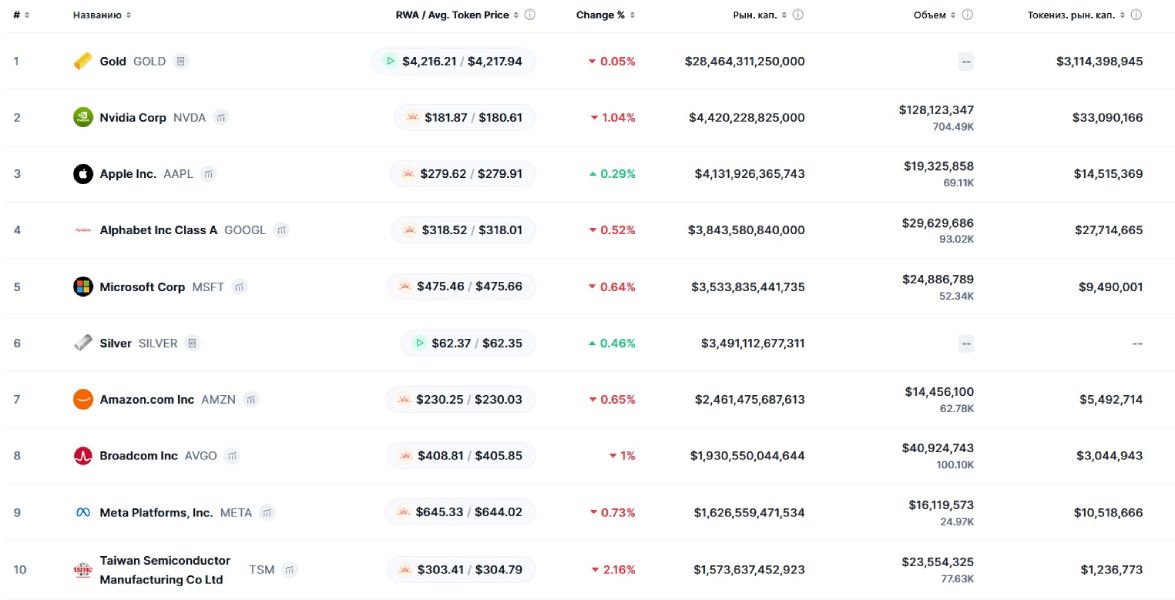This screenshot has width=1175, height=600.
Task: View Amazon.com Inc details
Action: pyautogui.click(x=146, y=400)
